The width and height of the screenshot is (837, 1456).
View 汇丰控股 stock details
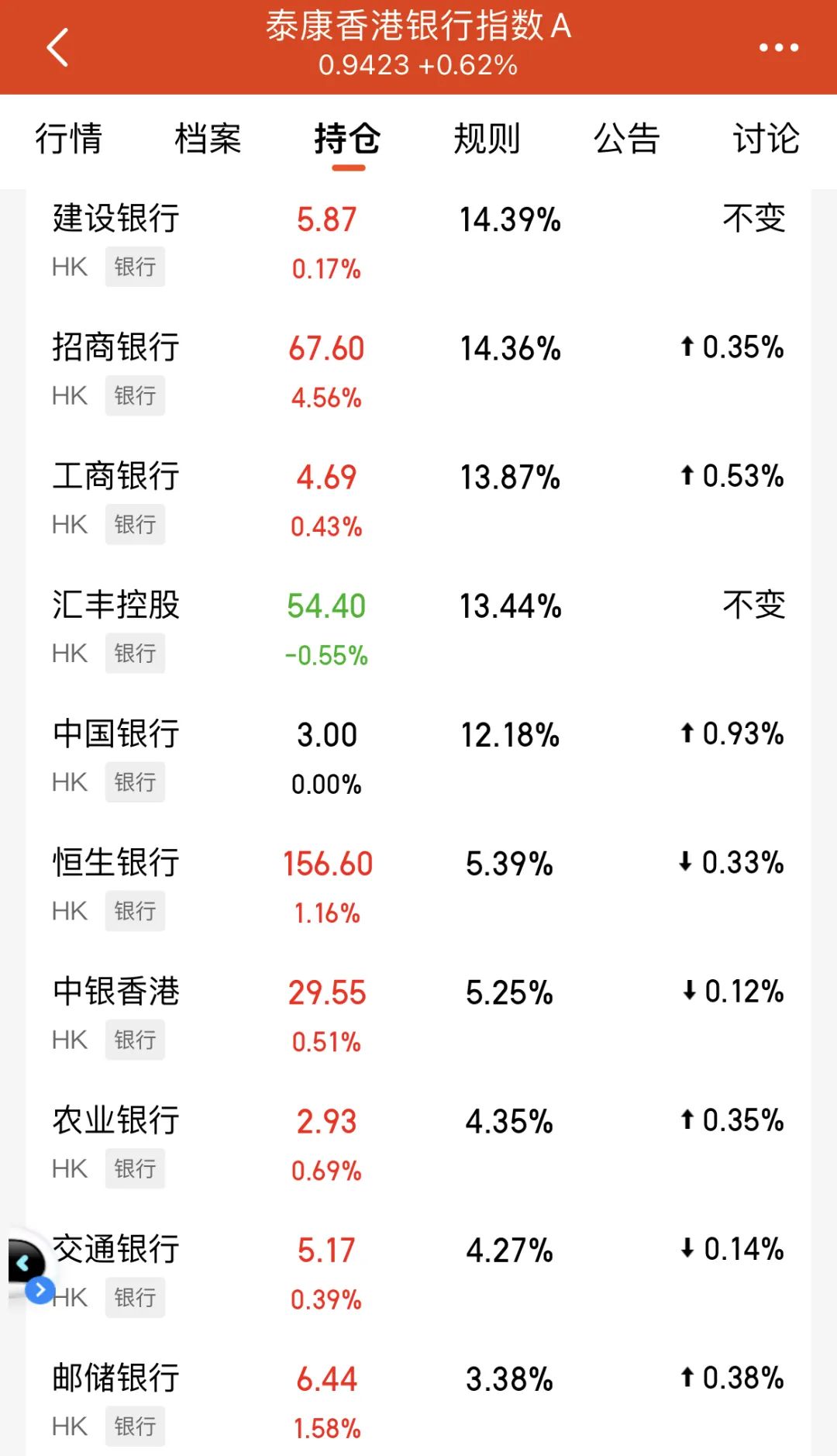click(418, 629)
